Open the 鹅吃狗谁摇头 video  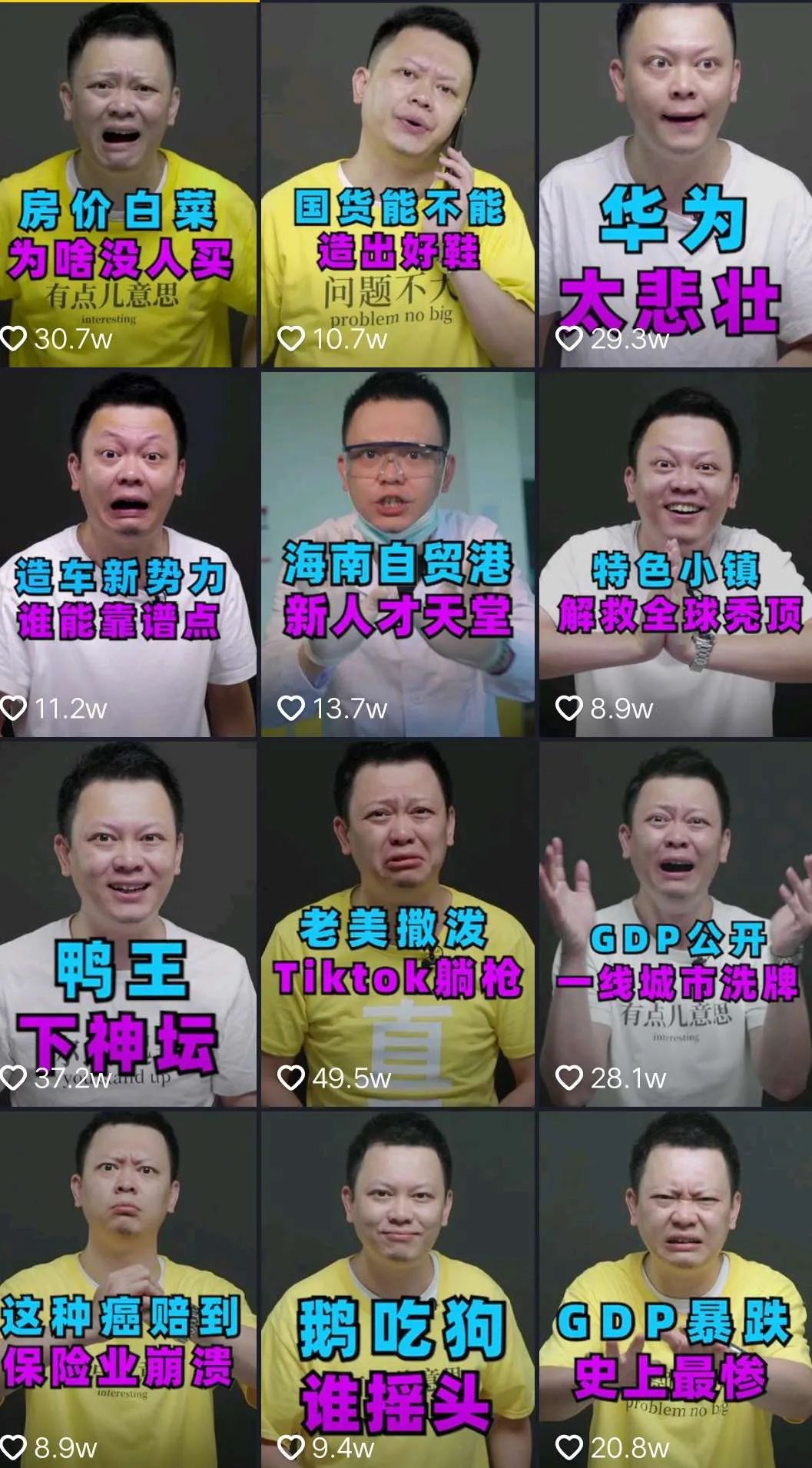(x=398, y=1291)
